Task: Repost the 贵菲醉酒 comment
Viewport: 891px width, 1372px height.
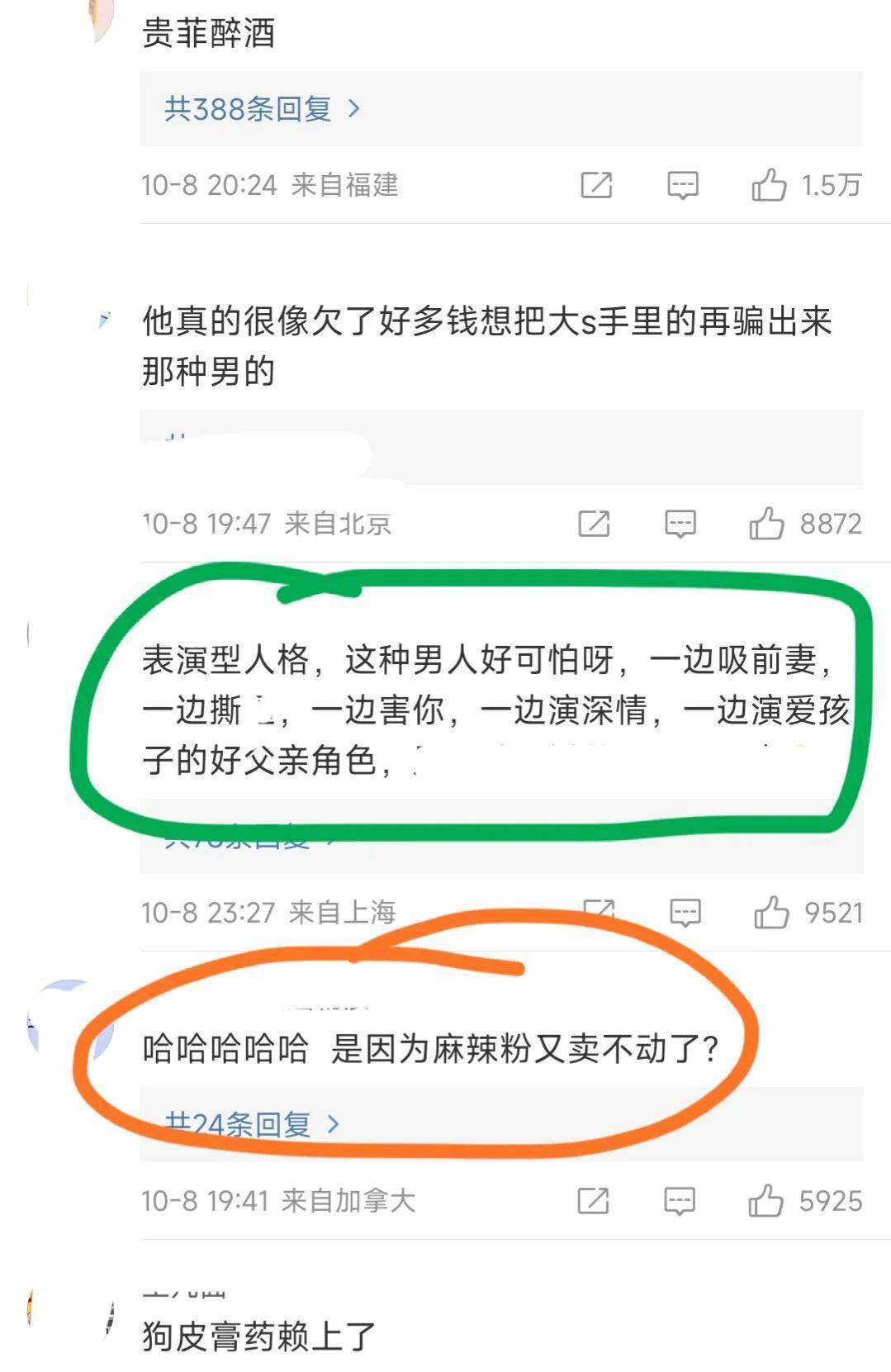Action: (x=596, y=185)
